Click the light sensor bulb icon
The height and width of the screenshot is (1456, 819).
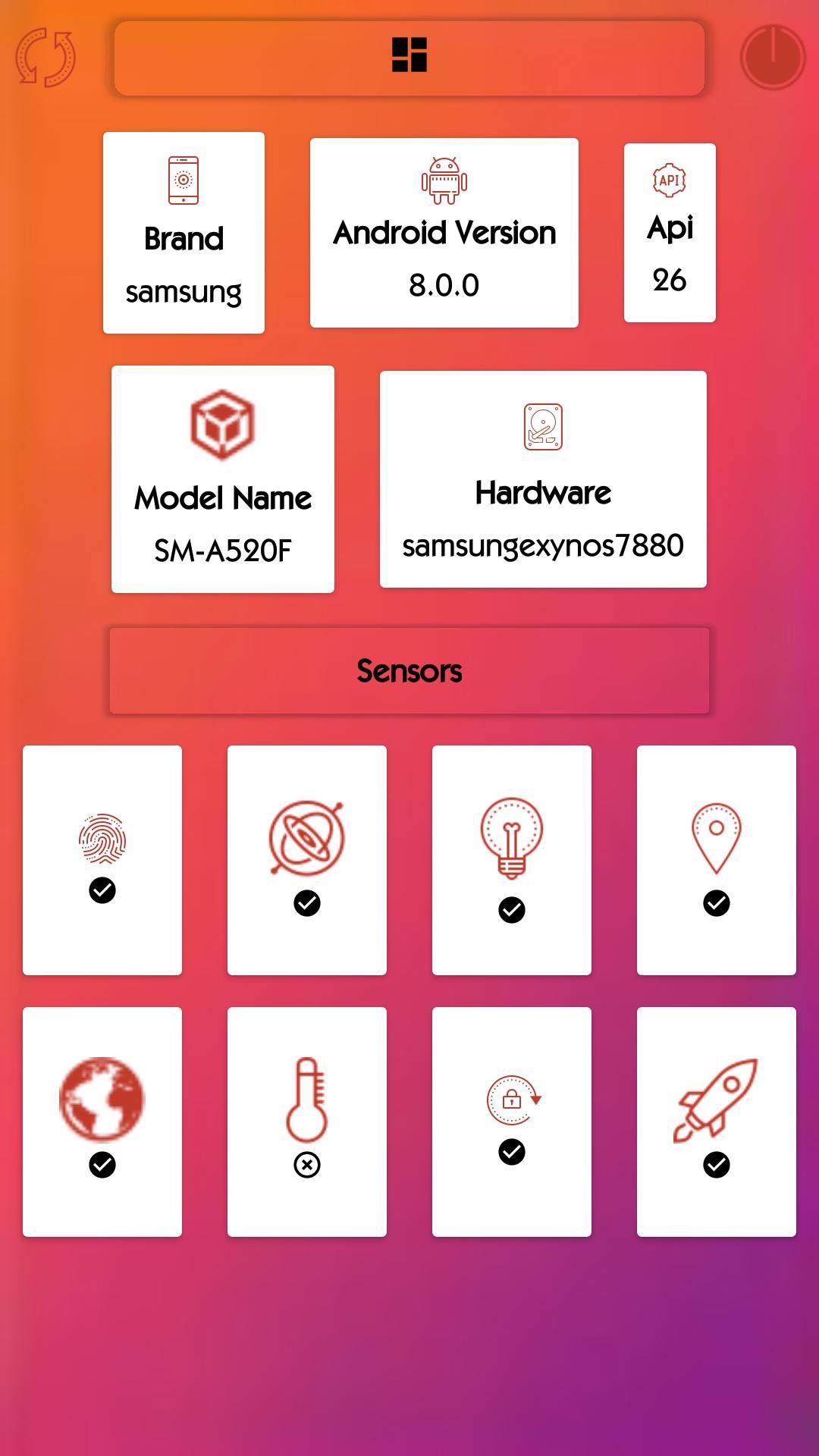(x=511, y=836)
